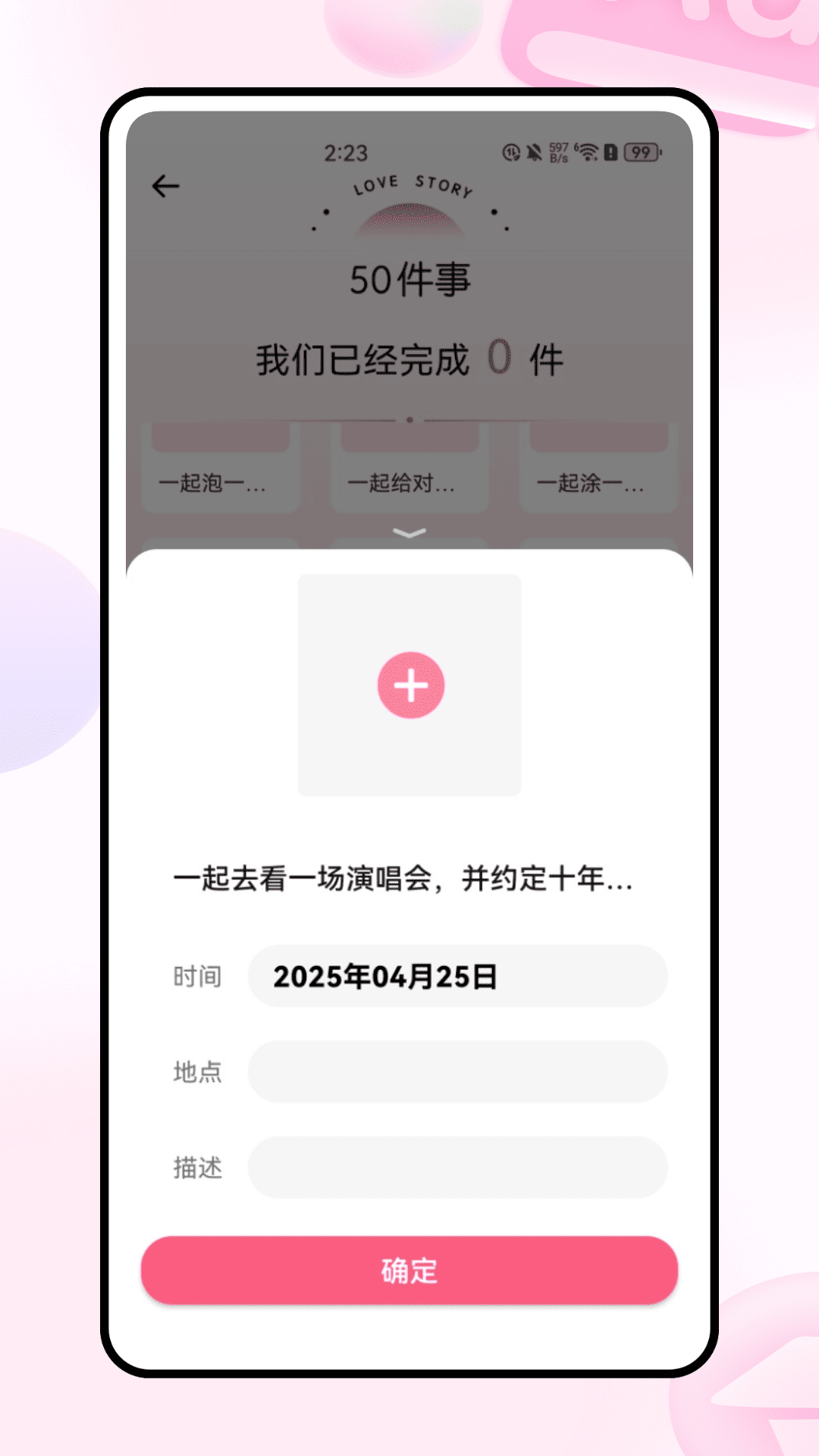819x1456 pixels.
Task: Collapse the sheet using the down chevron
Action: point(409,533)
